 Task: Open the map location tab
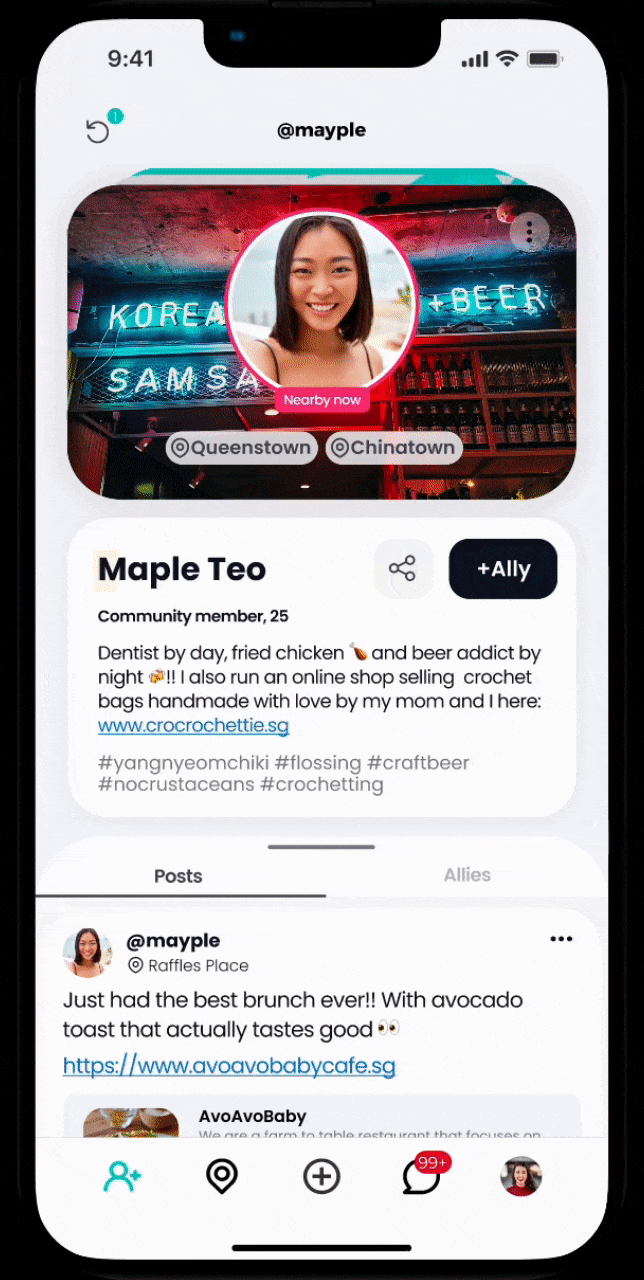tap(221, 1177)
